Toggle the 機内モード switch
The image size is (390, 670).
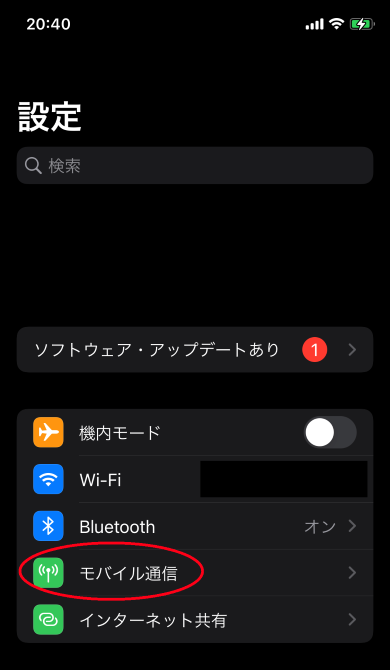click(330, 432)
